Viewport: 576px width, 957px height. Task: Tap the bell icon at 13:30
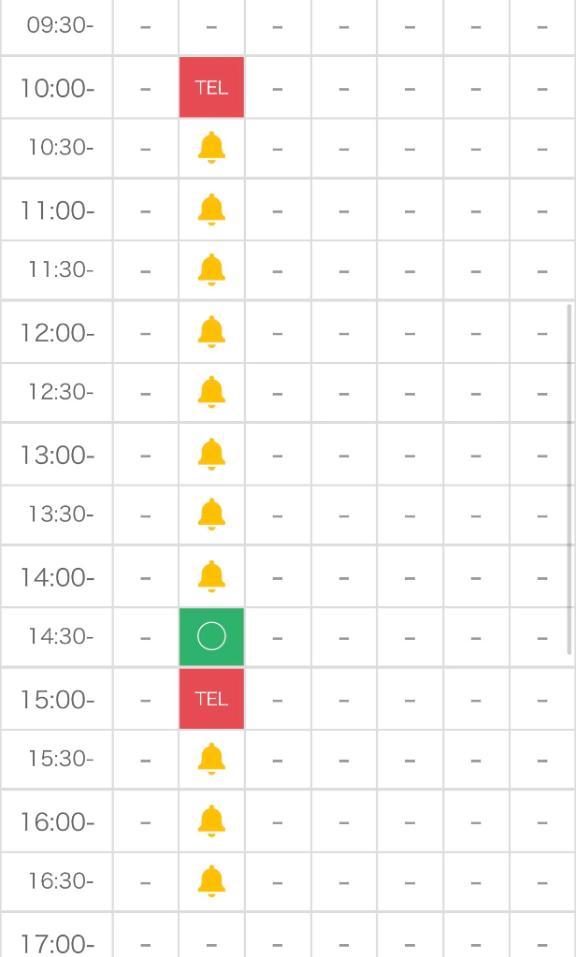point(211,515)
